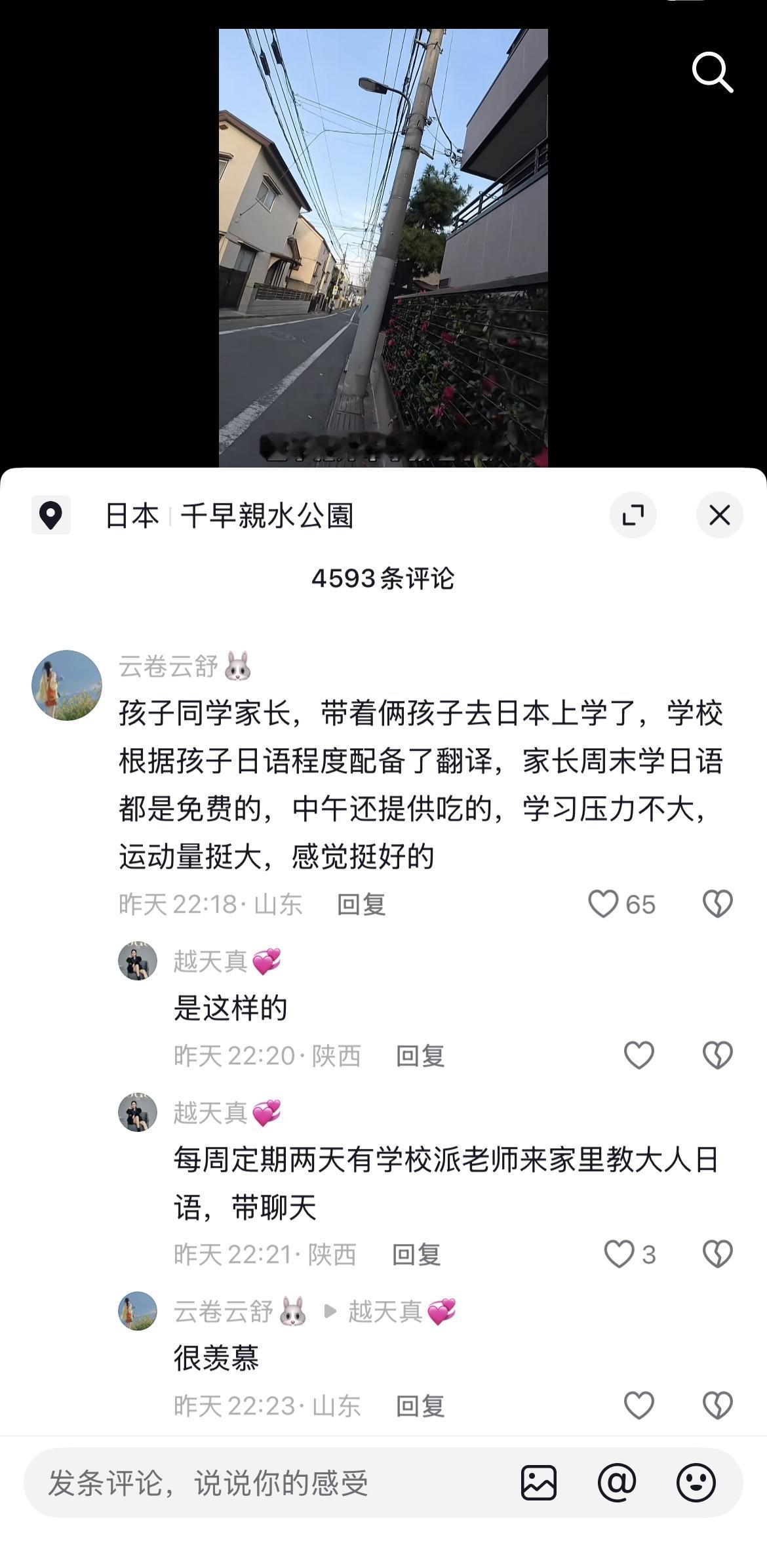Unlike the comment showing 65 likes
The image size is (767, 1568).
click(603, 904)
